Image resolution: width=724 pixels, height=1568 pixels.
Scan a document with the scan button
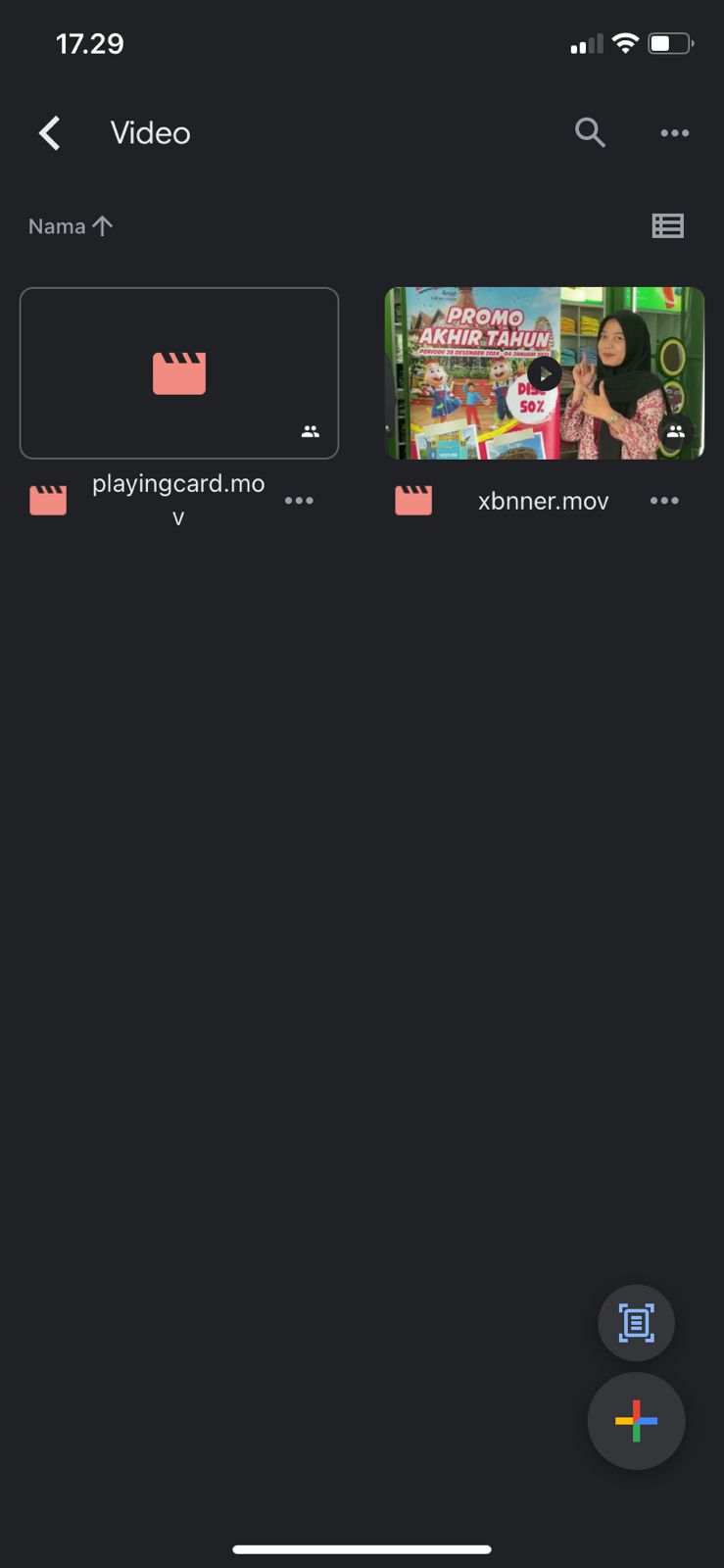[636, 1323]
